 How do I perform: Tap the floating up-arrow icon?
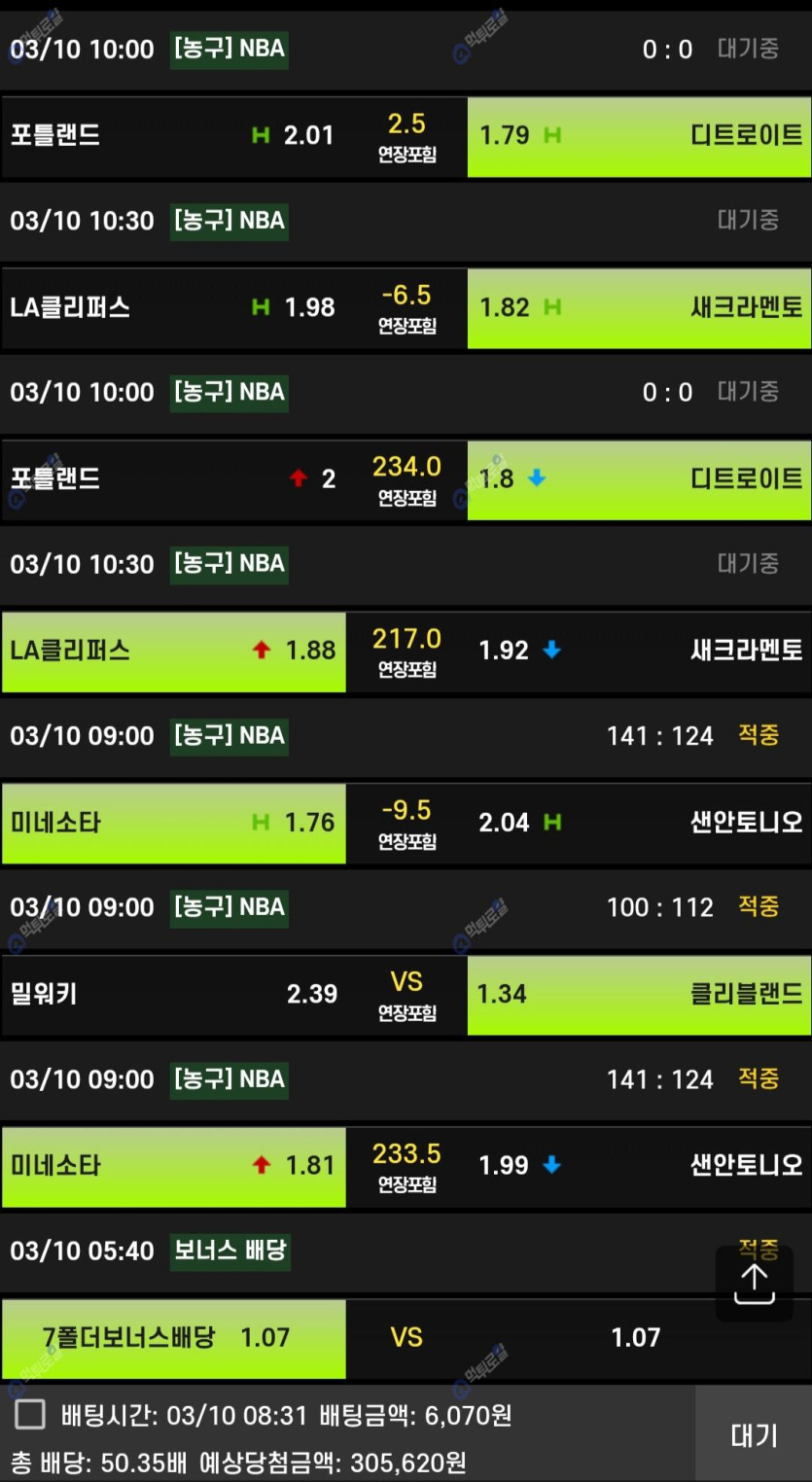pyautogui.click(x=755, y=1284)
